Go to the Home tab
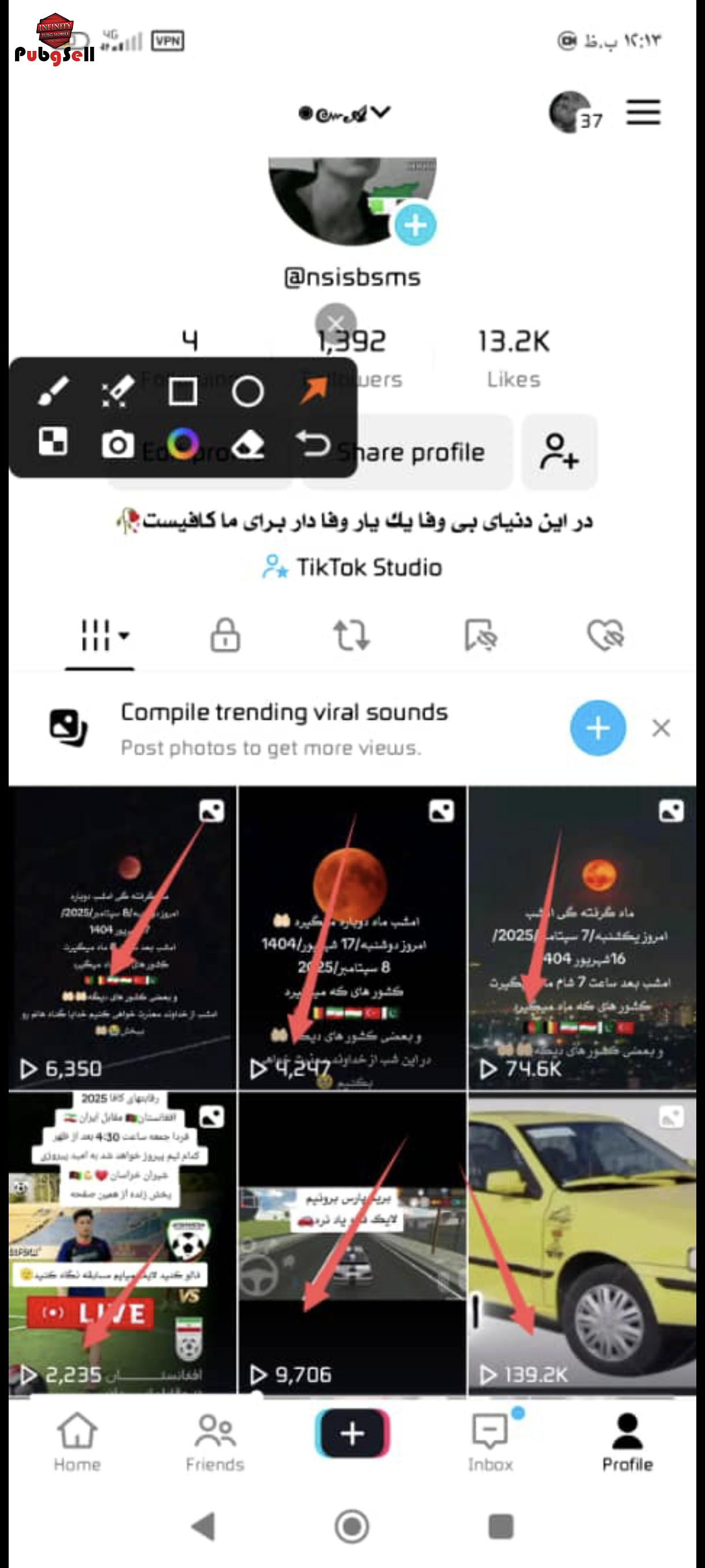This screenshot has height=1568, width=705. [77, 1441]
